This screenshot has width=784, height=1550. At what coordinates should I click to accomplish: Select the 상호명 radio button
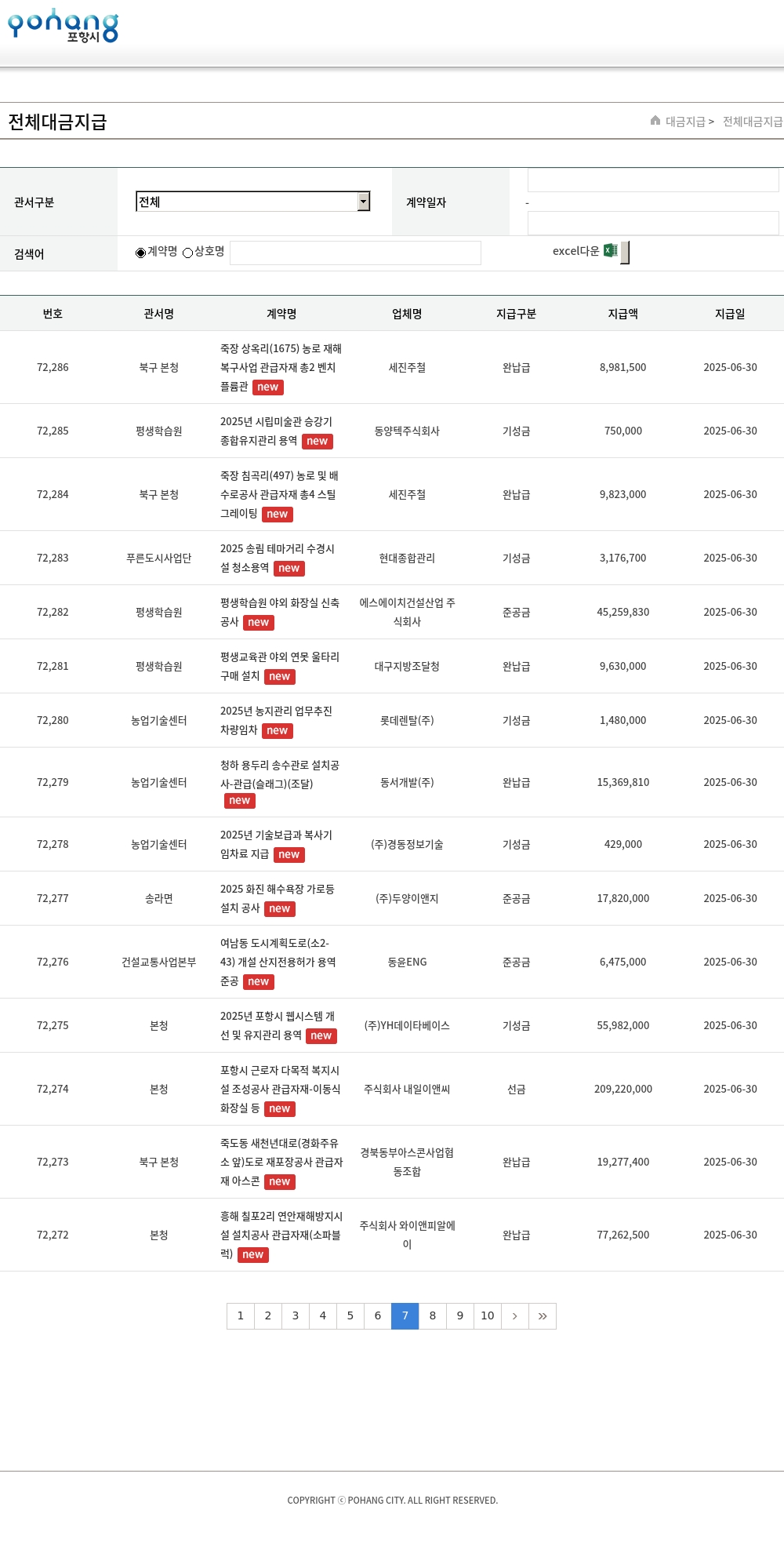[187, 253]
